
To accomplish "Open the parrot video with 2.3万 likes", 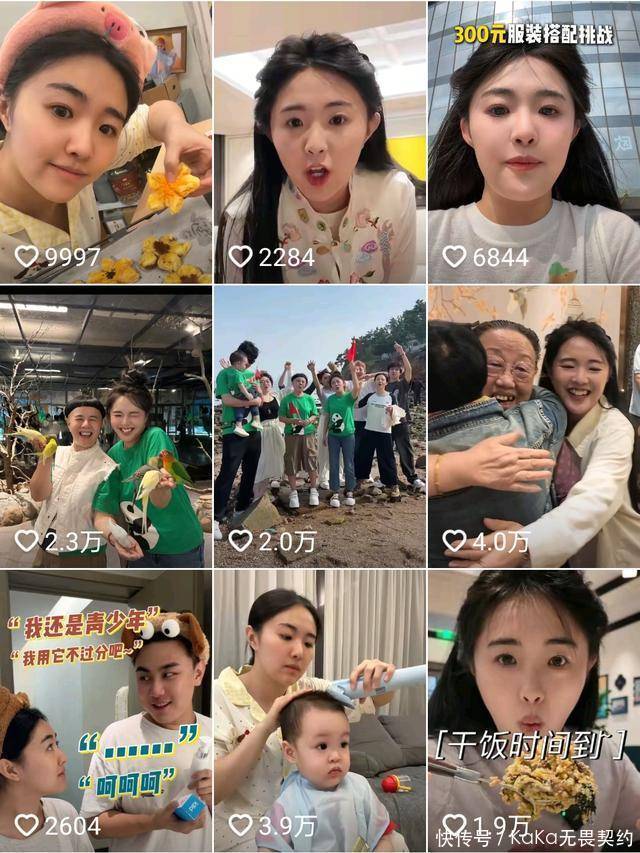I will pos(105,427).
